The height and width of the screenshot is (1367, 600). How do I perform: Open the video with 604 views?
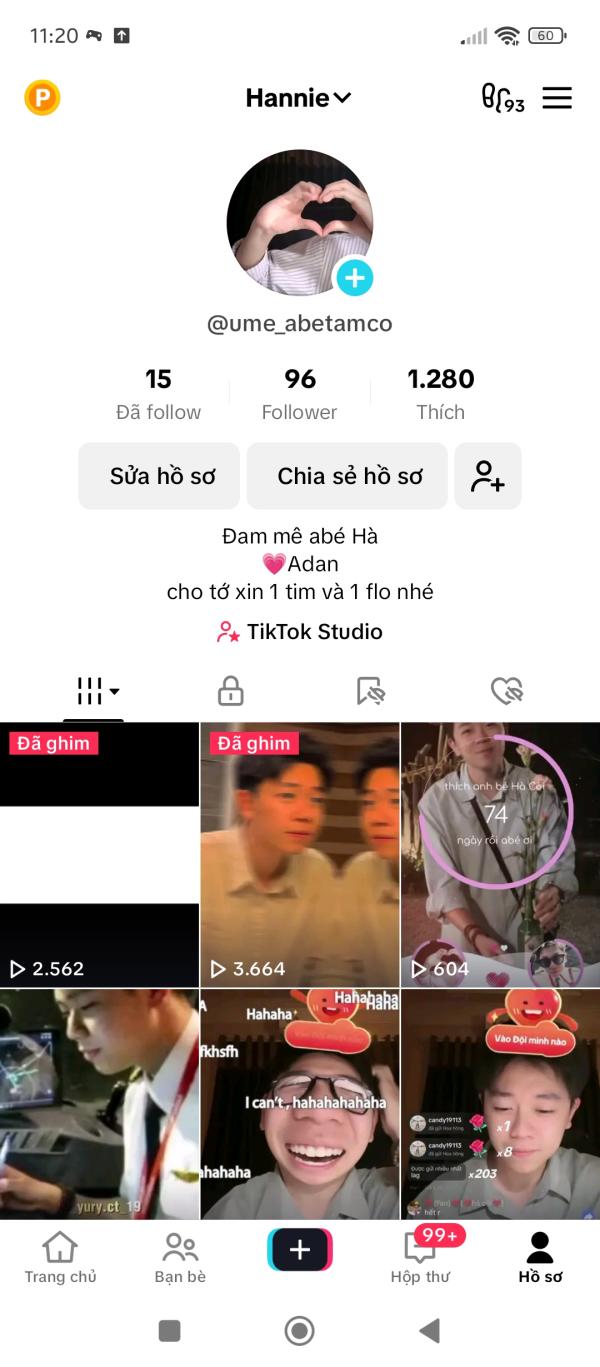(499, 855)
